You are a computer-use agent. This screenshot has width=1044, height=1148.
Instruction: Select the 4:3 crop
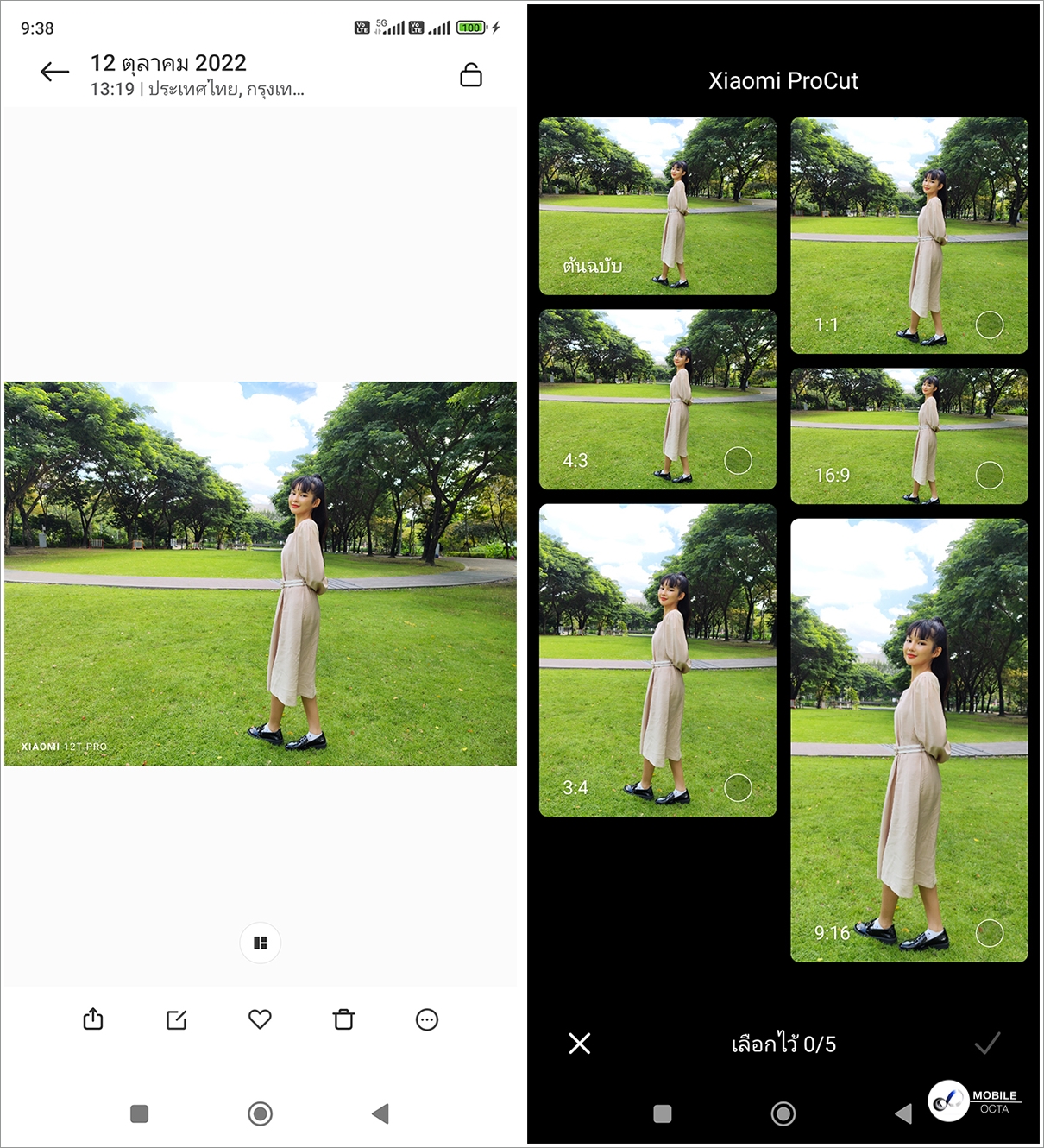click(x=738, y=460)
